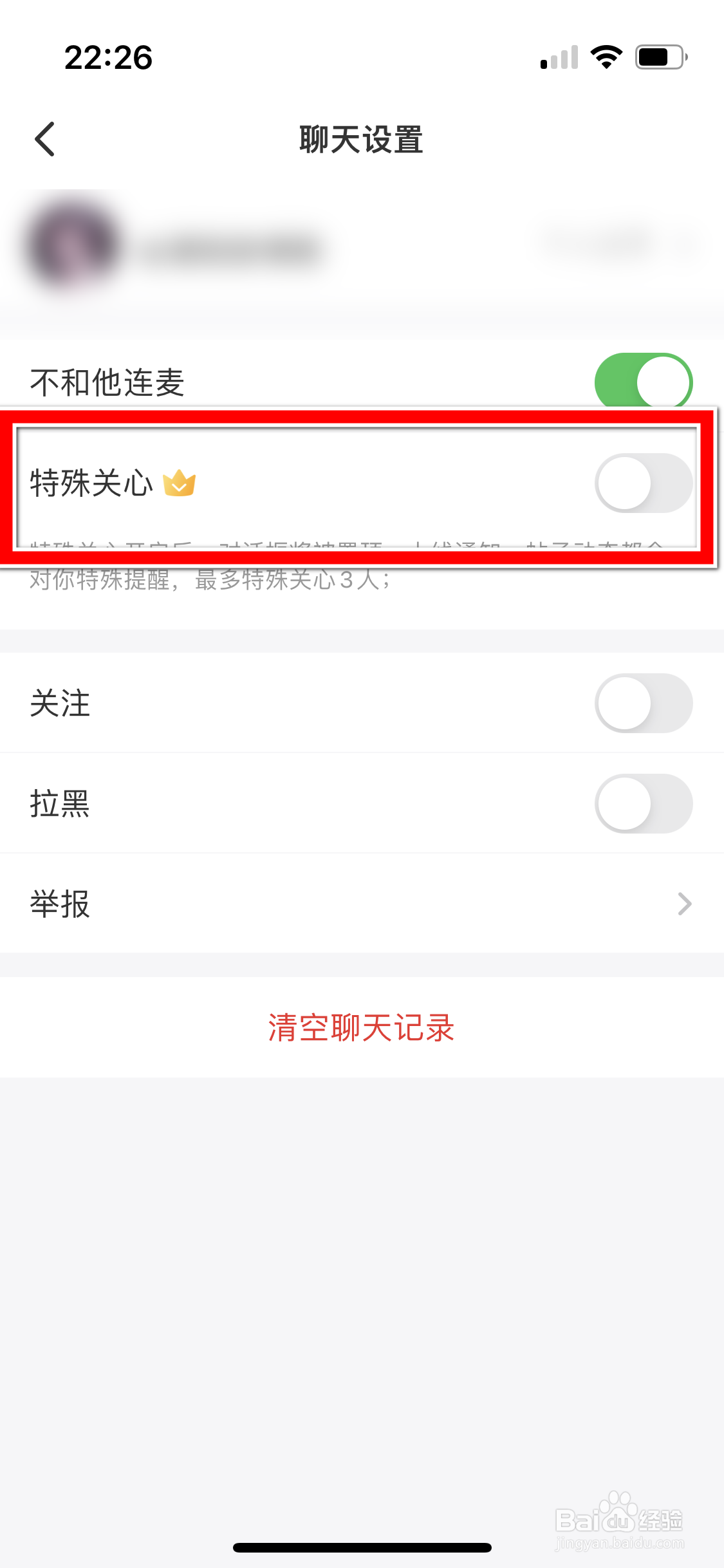Tap the battery indicator in the status bar
The height and width of the screenshot is (1568, 724).
click(x=658, y=57)
